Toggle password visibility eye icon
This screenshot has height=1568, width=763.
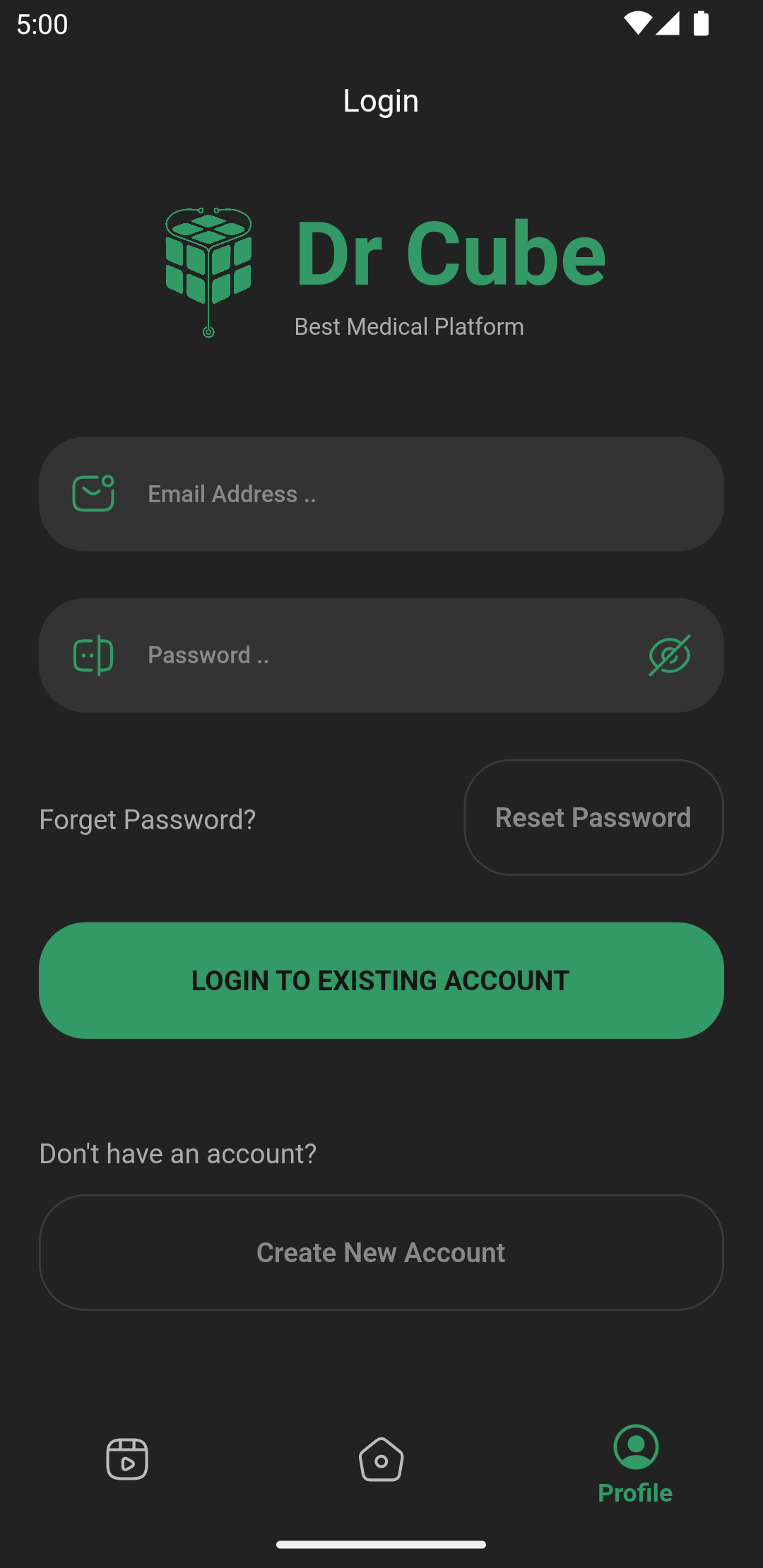(x=669, y=655)
